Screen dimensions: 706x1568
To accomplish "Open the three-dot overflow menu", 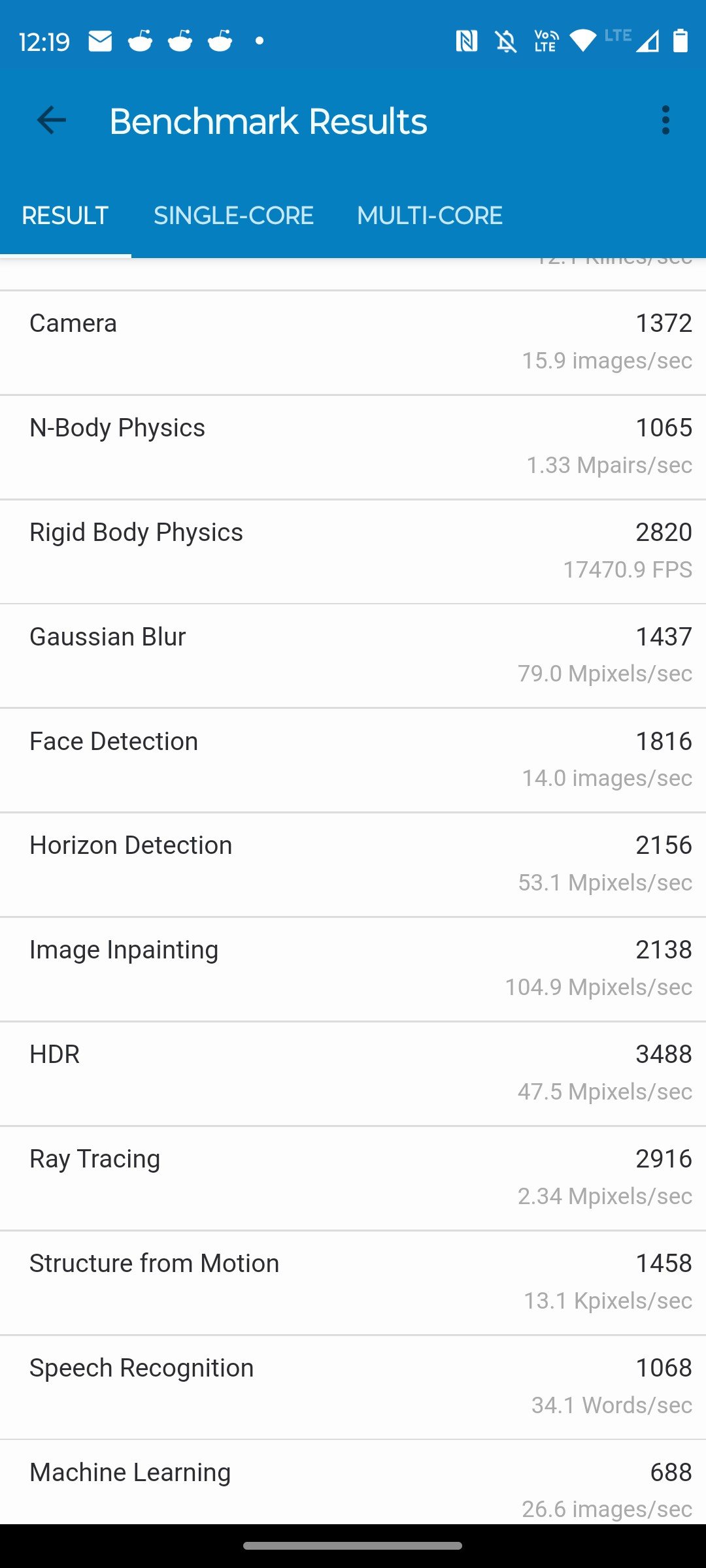I will click(x=665, y=121).
